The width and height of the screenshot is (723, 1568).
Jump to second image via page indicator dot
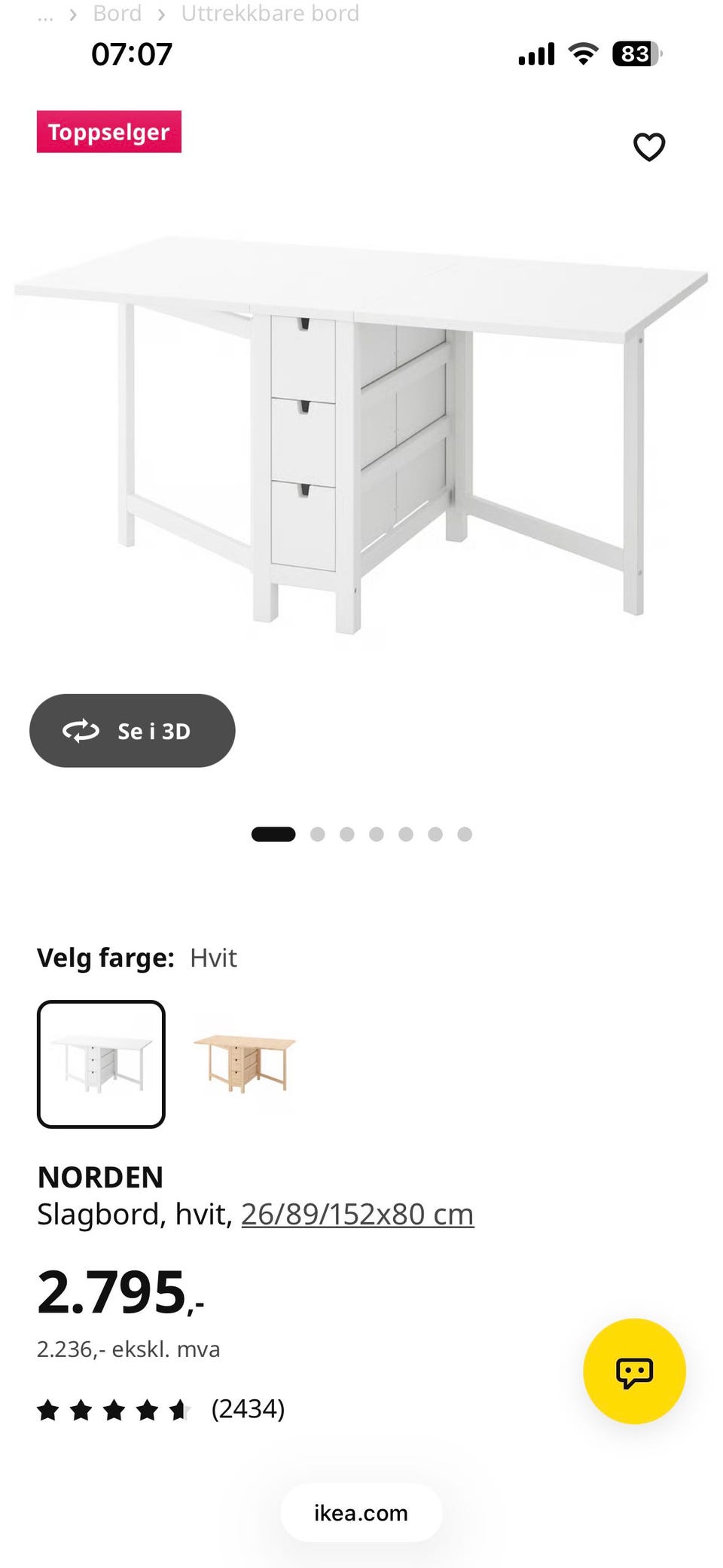coord(318,834)
